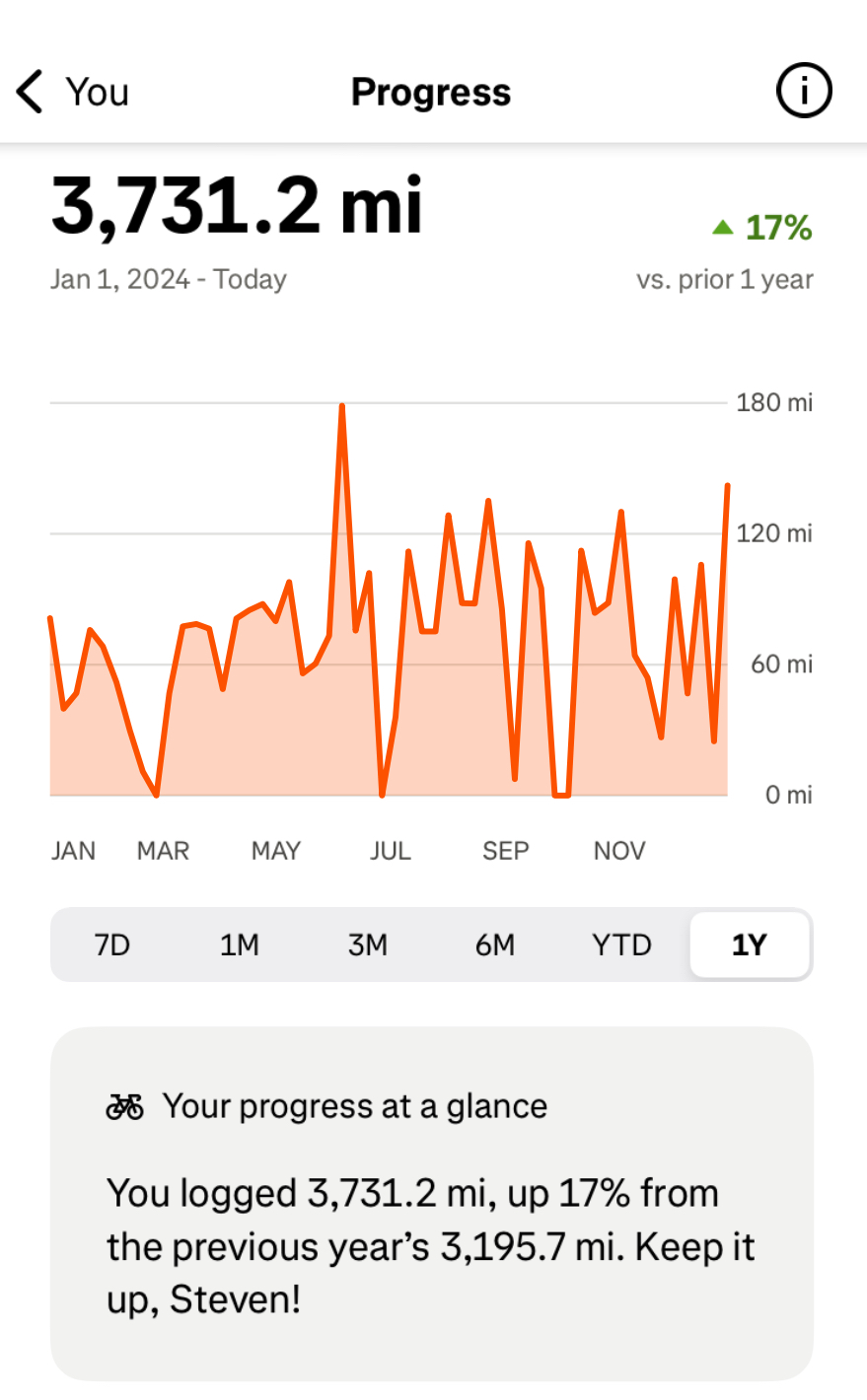This screenshot has height=1400, width=867.
Task: Switch to the 7D time range
Action: click(x=112, y=945)
